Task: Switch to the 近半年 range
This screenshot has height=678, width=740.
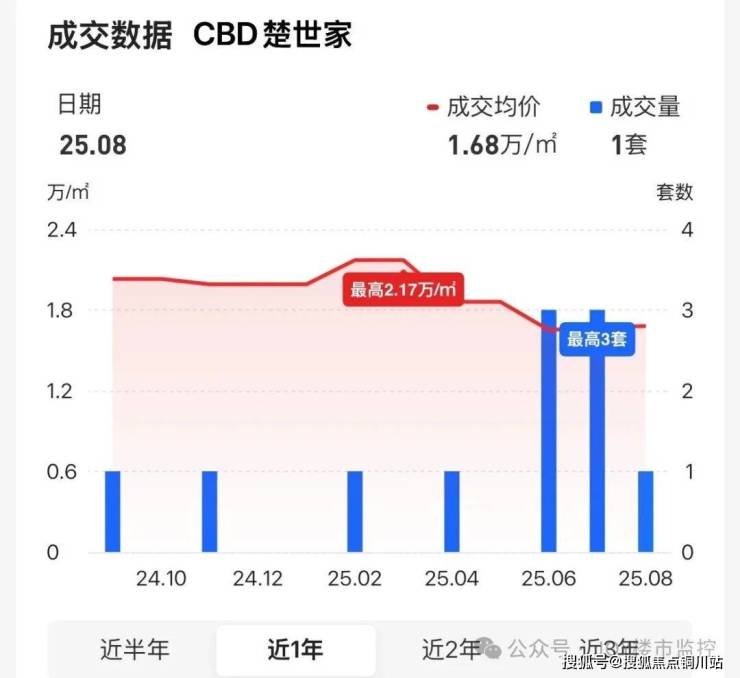Action: point(135,649)
